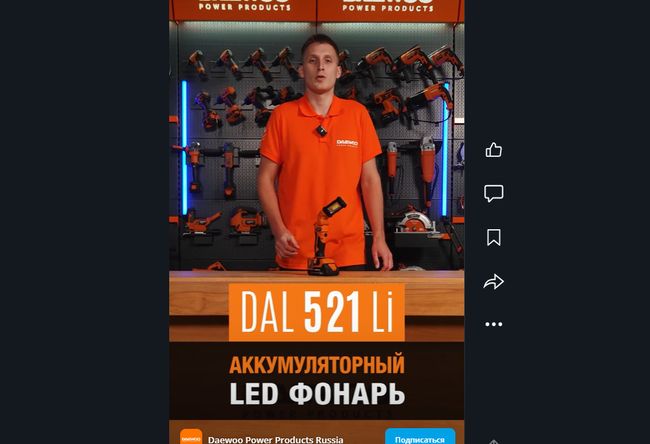Like this short video
Viewport: 650px width, 444px height.
[493, 150]
